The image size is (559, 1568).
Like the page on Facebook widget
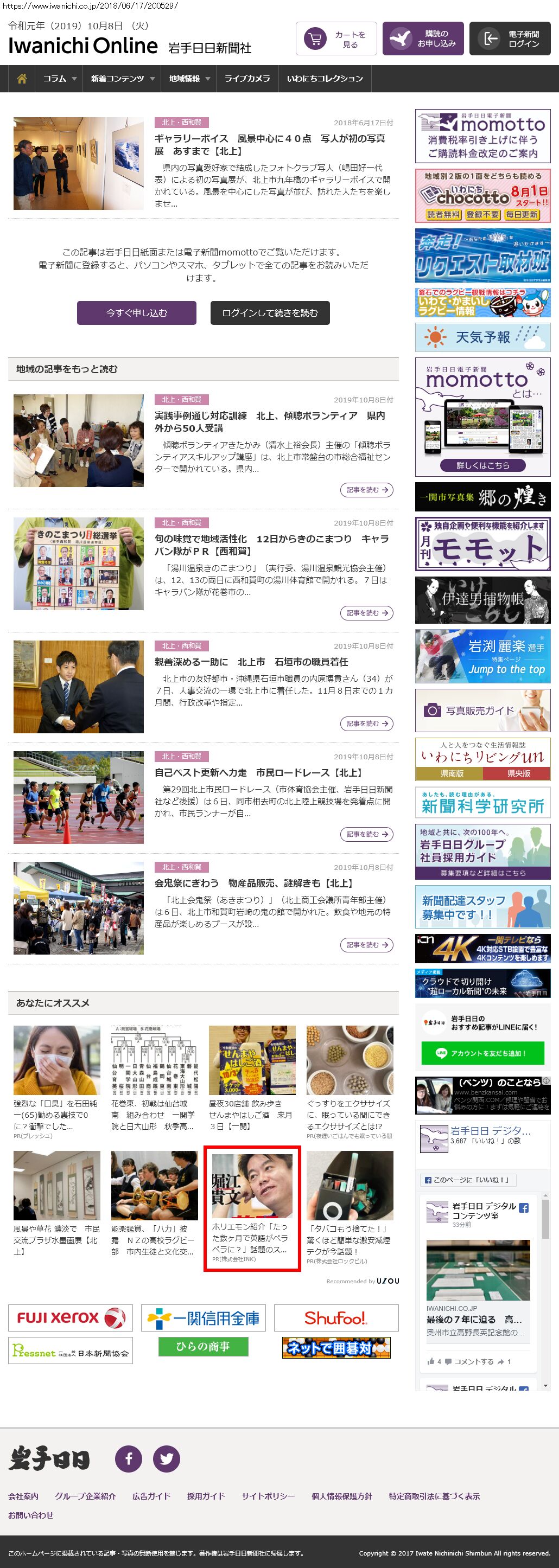(x=469, y=1180)
